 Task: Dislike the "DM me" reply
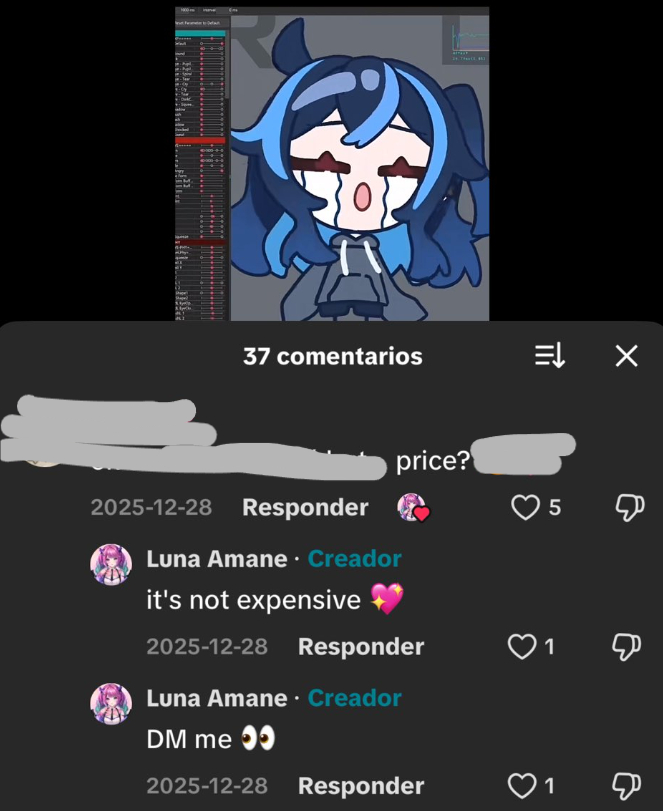(x=627, y=786)
